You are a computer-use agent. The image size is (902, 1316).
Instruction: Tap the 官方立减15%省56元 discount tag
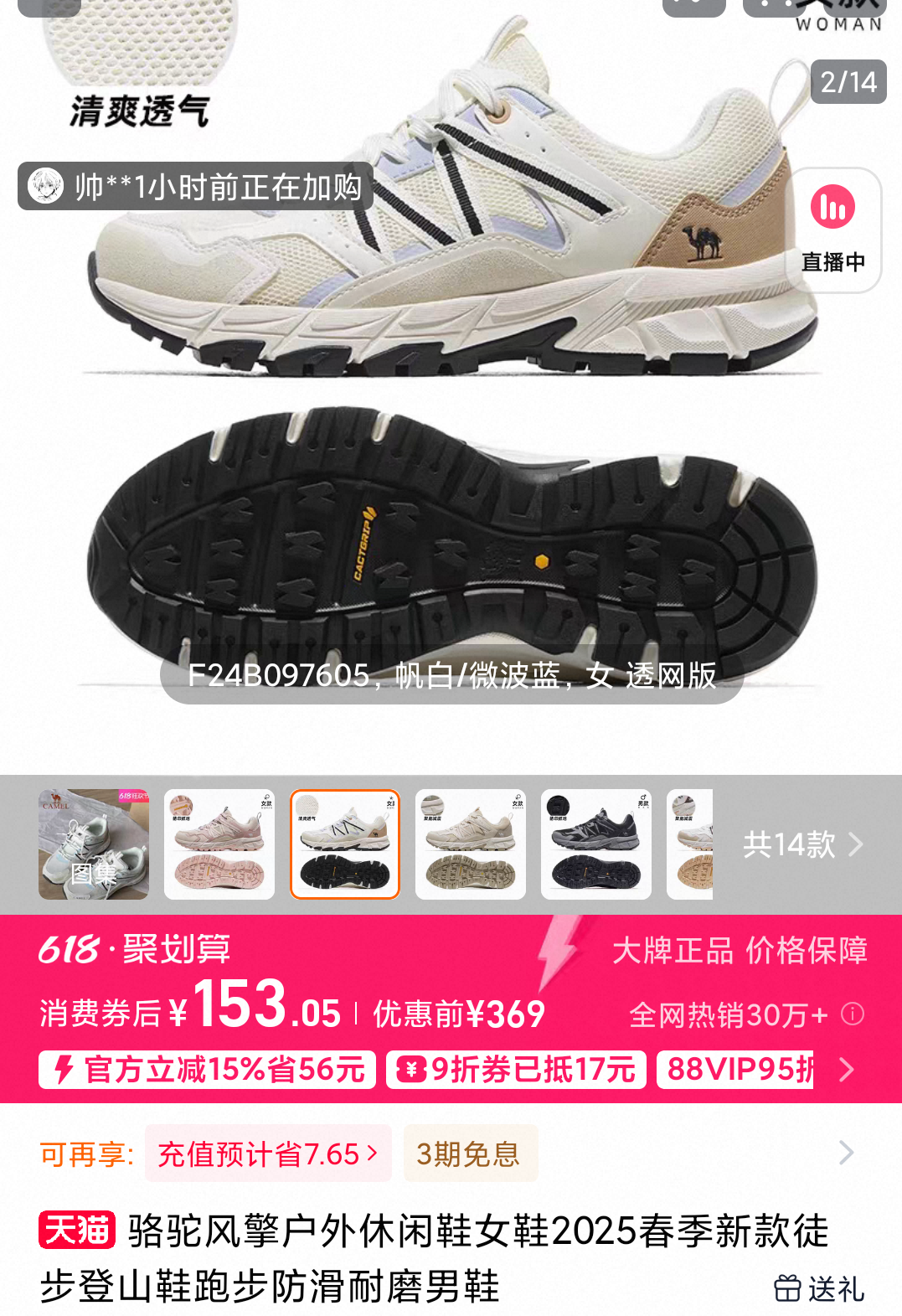click(x=207, y=1070)
